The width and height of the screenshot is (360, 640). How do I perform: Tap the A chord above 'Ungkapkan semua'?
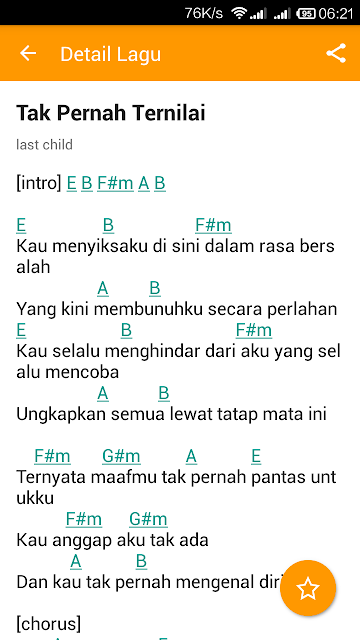click(103, 393)
